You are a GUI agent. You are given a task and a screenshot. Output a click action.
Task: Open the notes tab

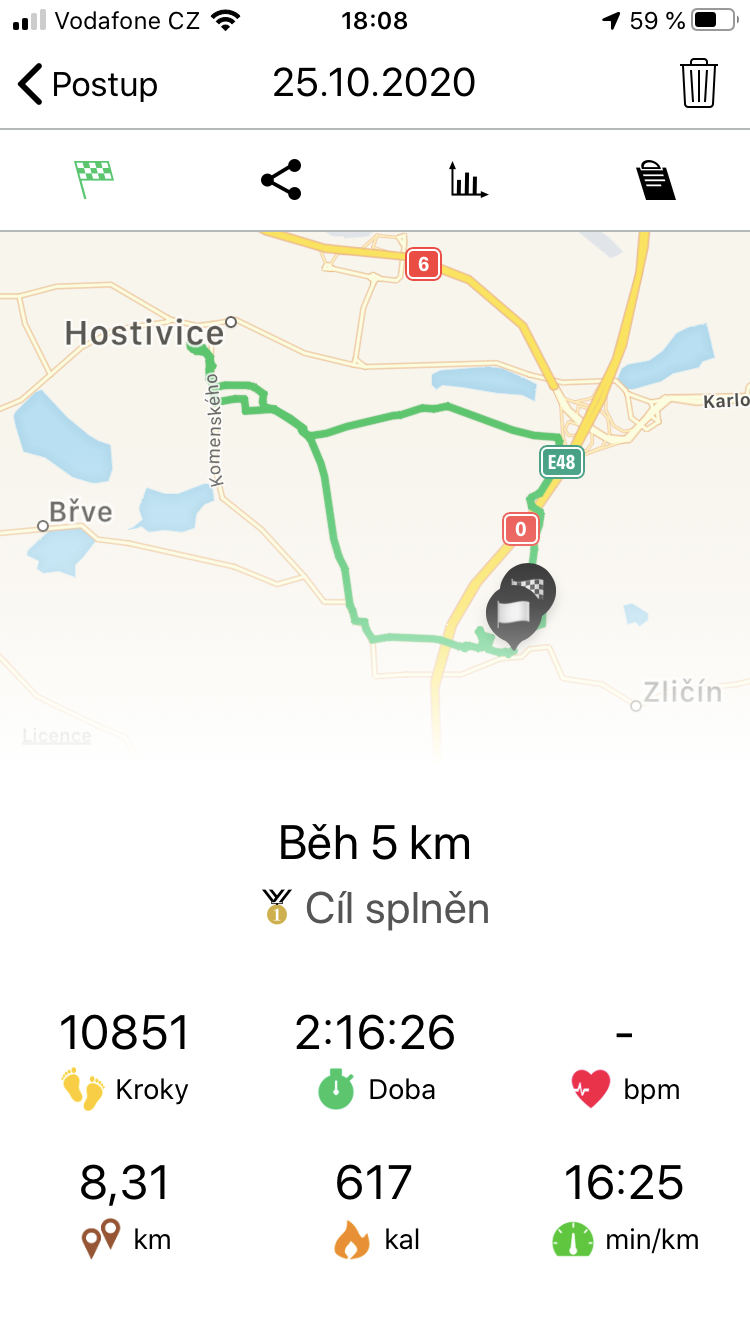(x=656, y=180)
